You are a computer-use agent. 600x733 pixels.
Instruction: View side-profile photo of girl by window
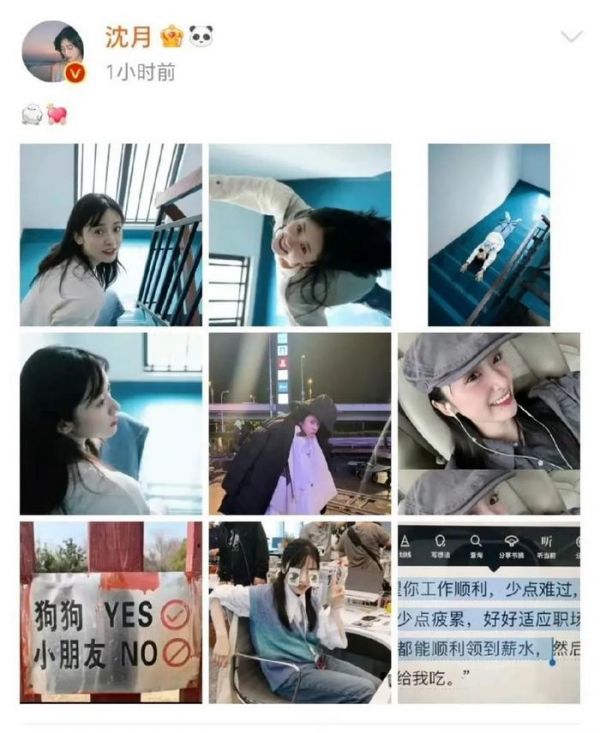[110, 423]
